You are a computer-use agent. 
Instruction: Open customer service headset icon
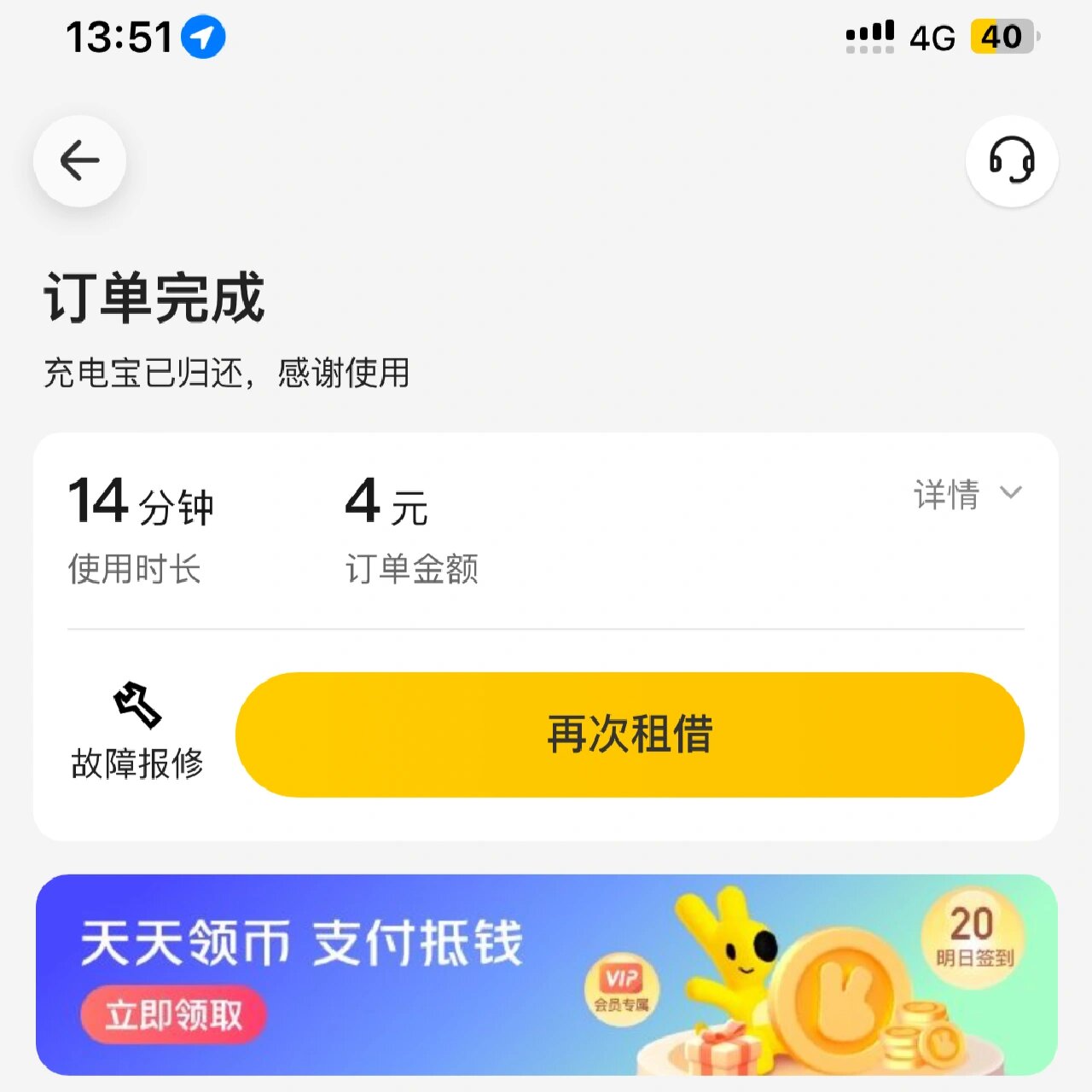click(1012, 160)
